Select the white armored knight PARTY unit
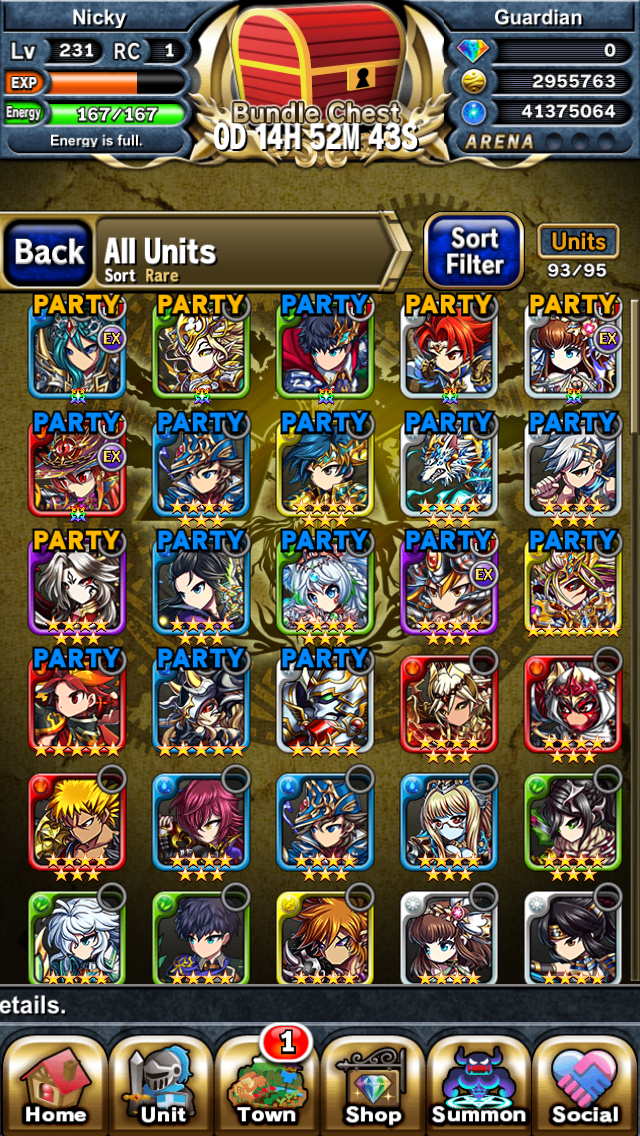Screen dimensions: 640x1136 pos(325,705)
